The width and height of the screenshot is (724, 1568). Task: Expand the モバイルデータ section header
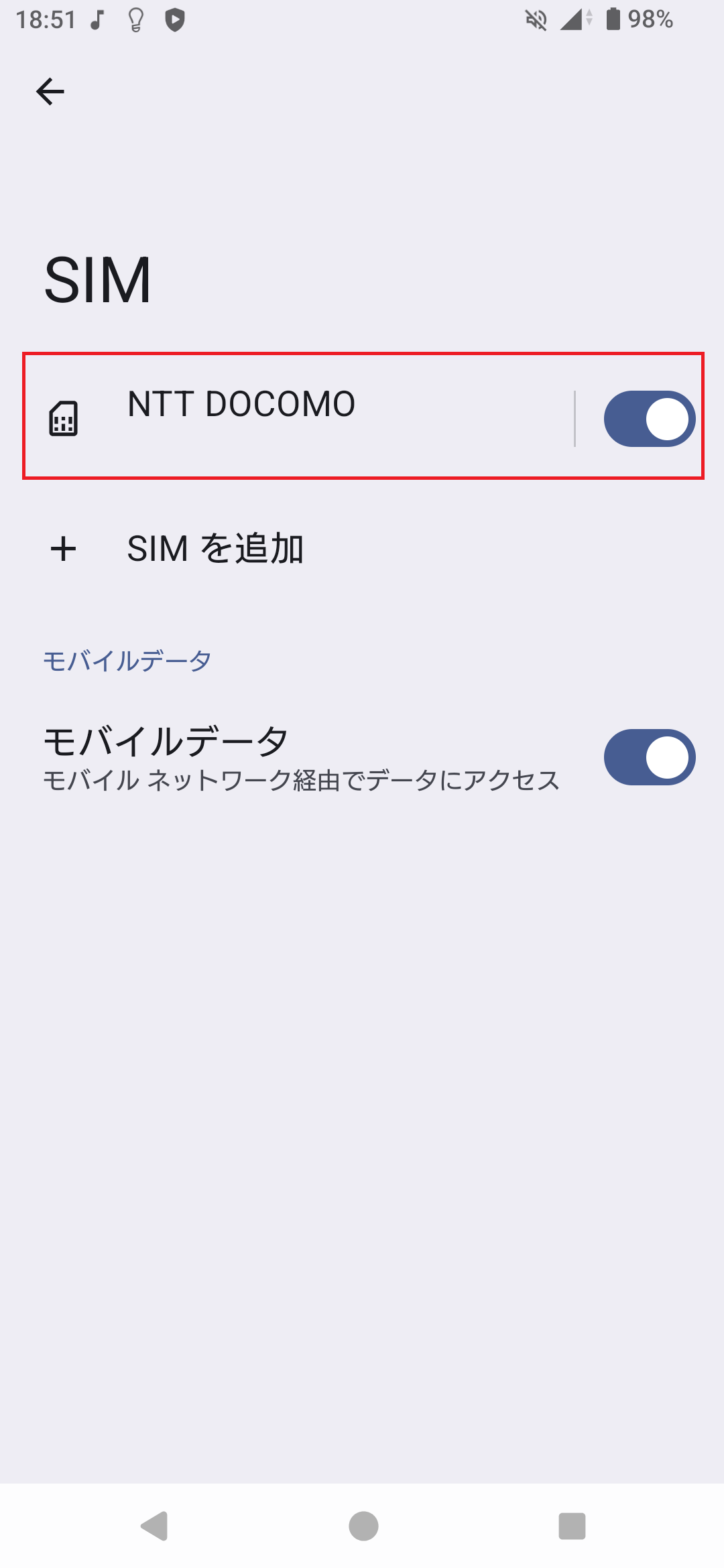(x=126, y=661)
